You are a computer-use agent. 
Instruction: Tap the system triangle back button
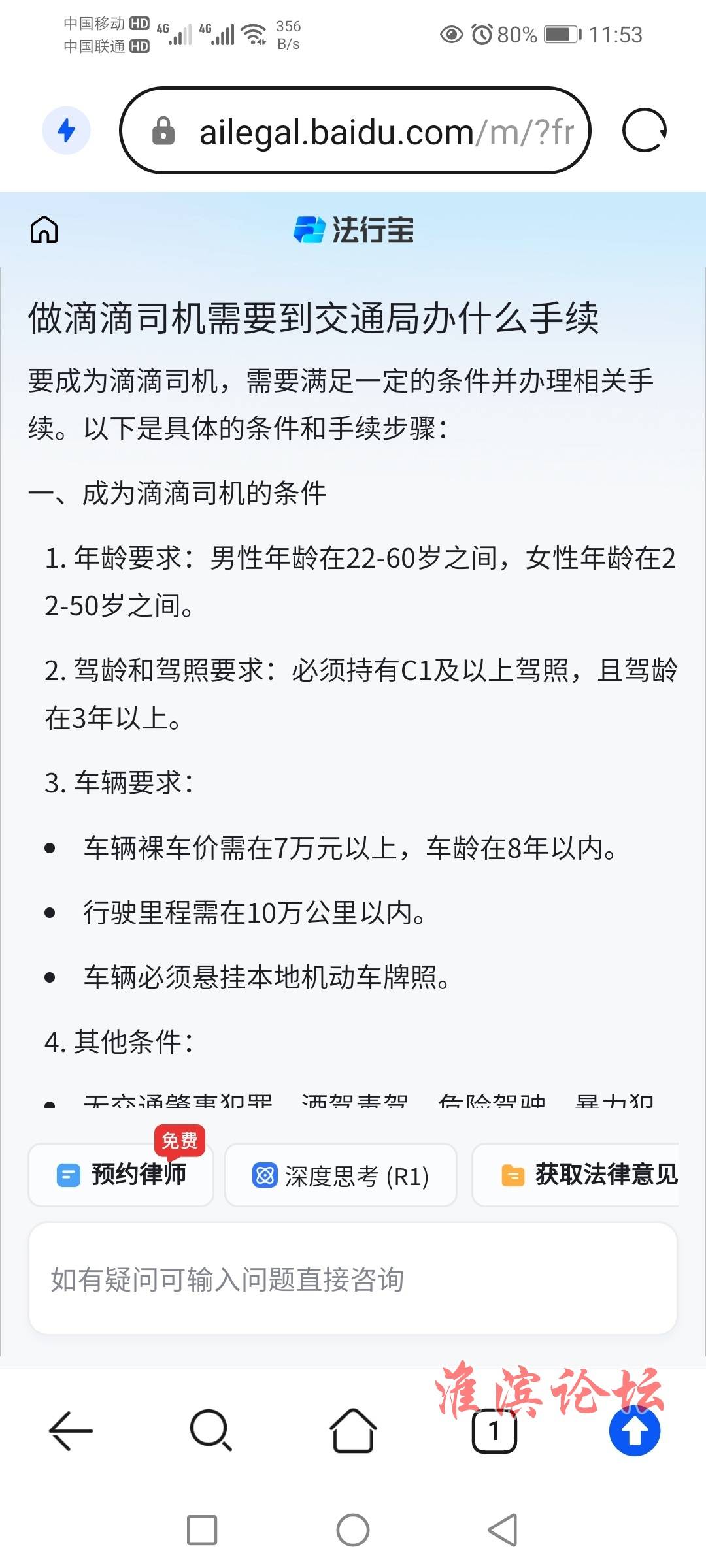(x=503, y=1529)
